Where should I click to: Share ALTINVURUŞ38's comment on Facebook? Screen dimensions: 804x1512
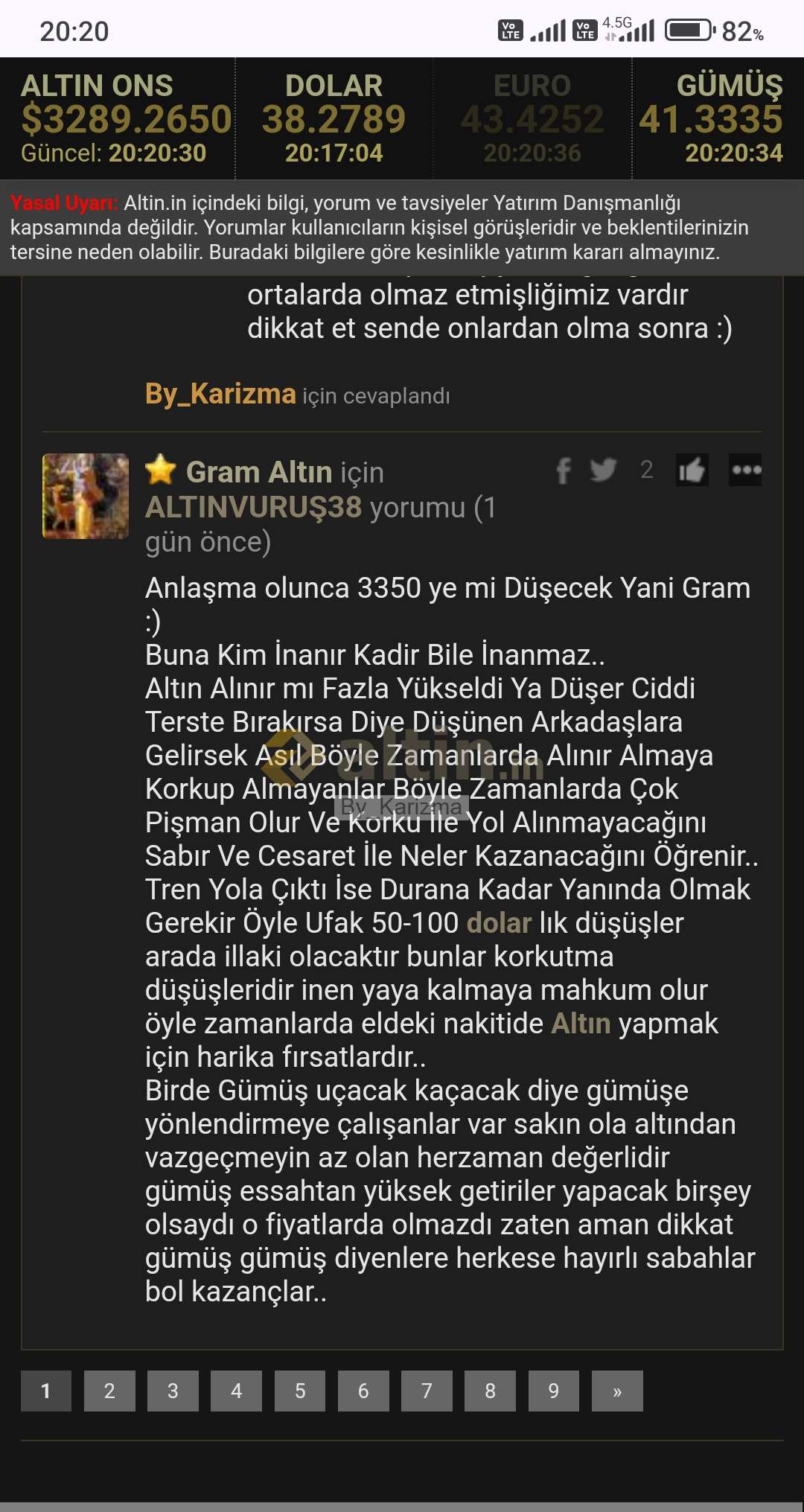point(564,470)
